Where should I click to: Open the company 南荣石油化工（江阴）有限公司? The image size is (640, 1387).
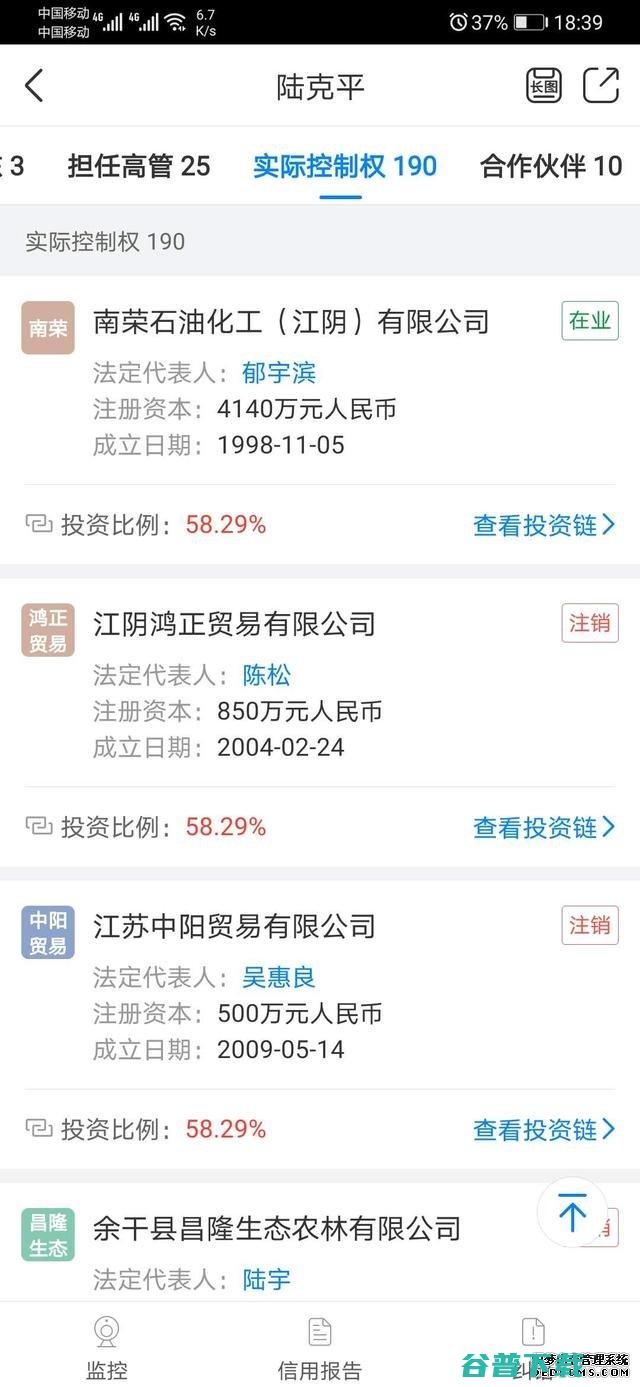(291, 322)
